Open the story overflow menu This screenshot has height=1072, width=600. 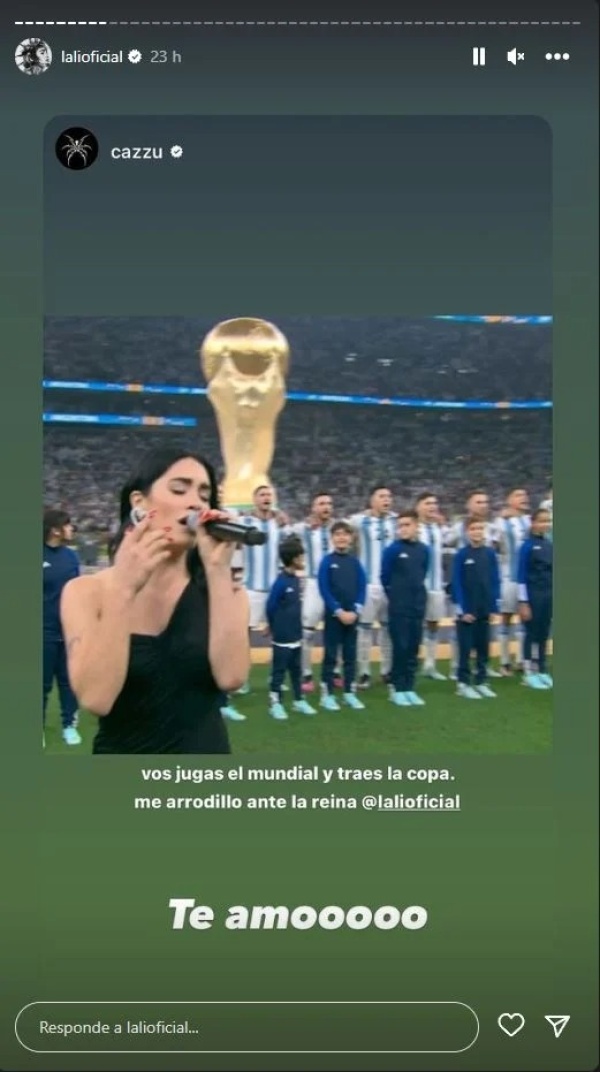pos(557,57)
